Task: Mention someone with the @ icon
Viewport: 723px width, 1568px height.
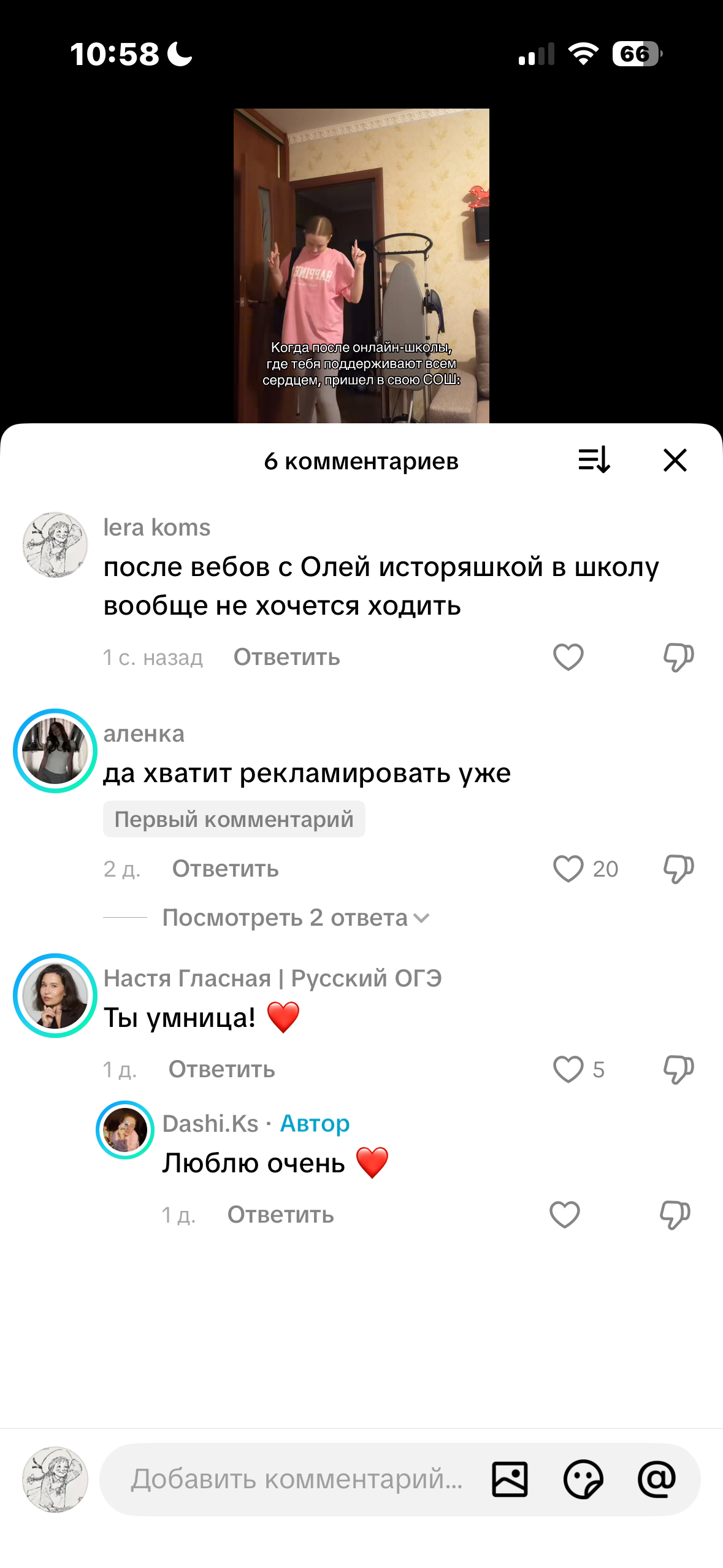Action: point(657,1479)
